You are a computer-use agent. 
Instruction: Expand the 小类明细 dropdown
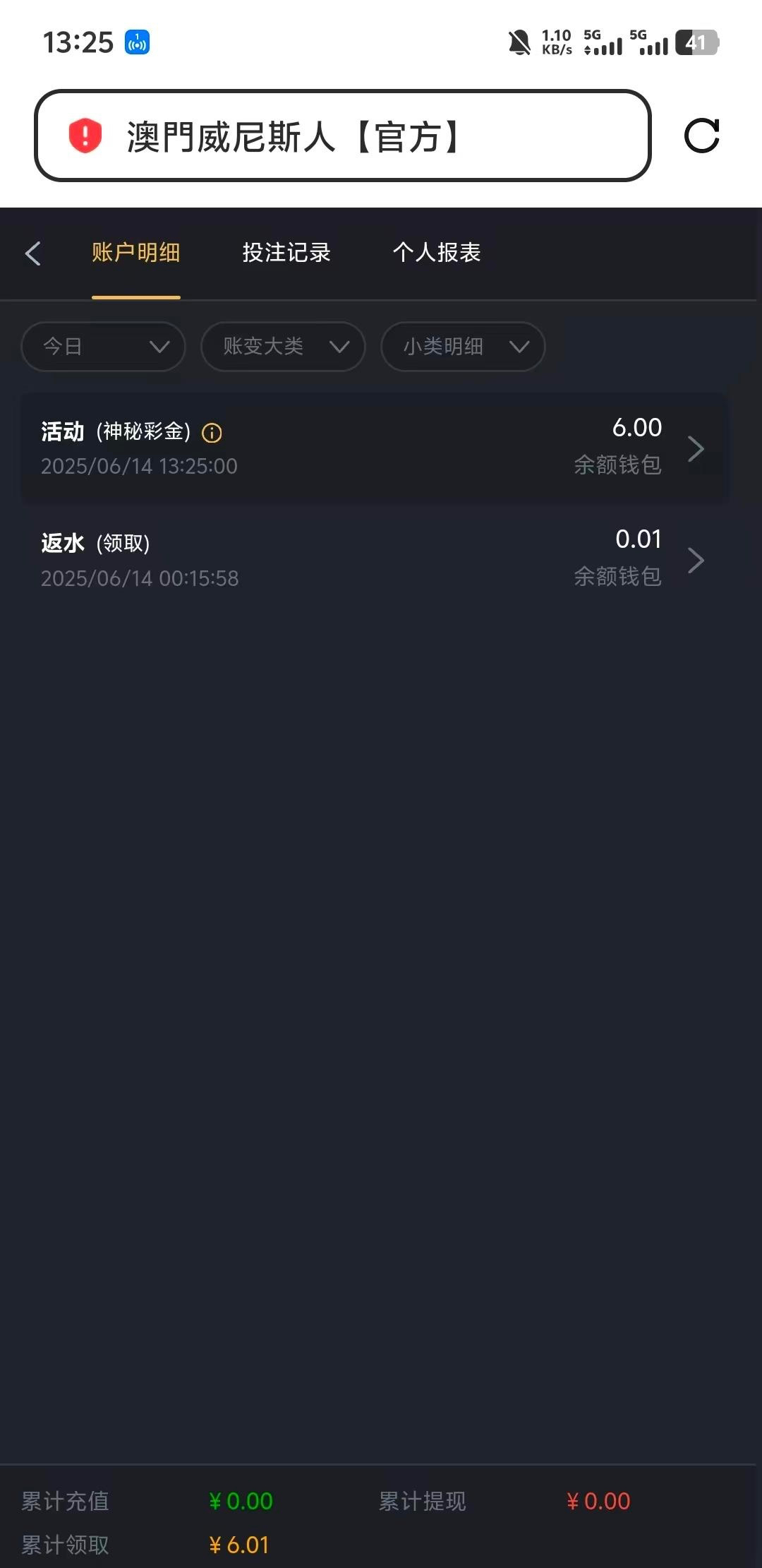[x=463, y=347]
